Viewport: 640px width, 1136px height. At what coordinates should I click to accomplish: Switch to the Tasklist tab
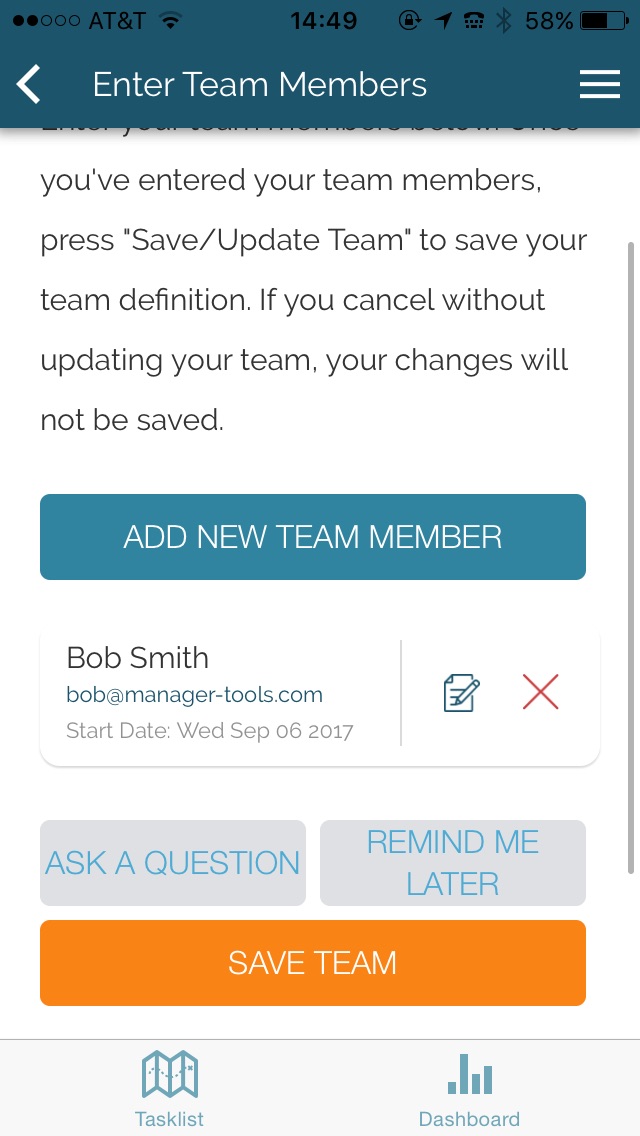pyautogui.click(x=169, y=1088)
